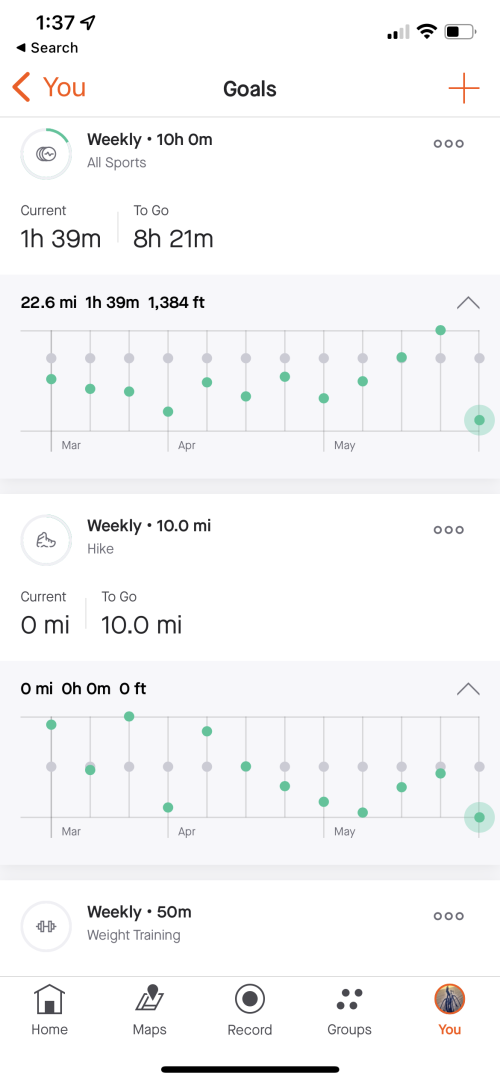
Task: Select the current week on Hike chart
Action: [479, 818]
